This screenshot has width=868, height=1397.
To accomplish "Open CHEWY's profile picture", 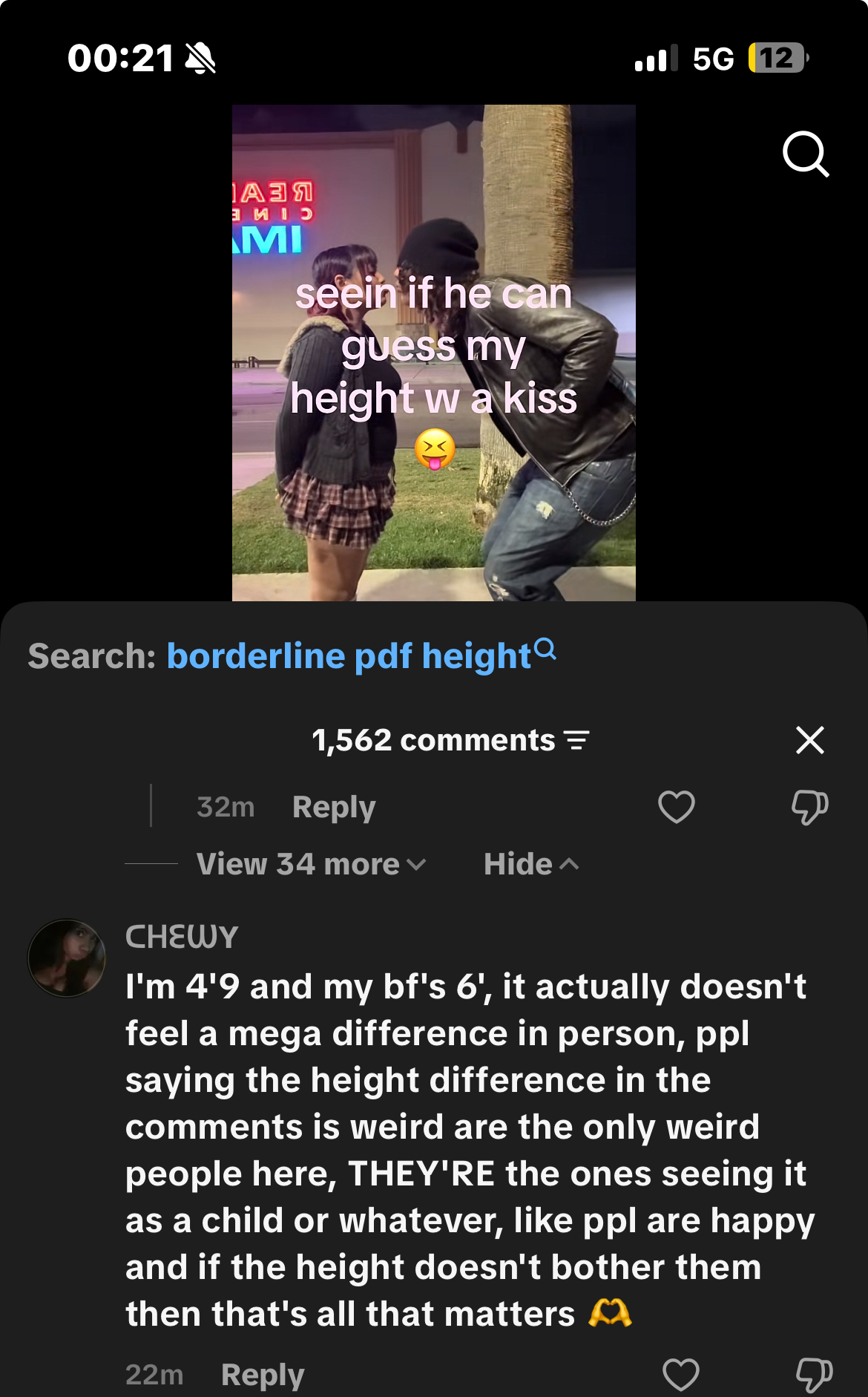I will pos(67,958).
